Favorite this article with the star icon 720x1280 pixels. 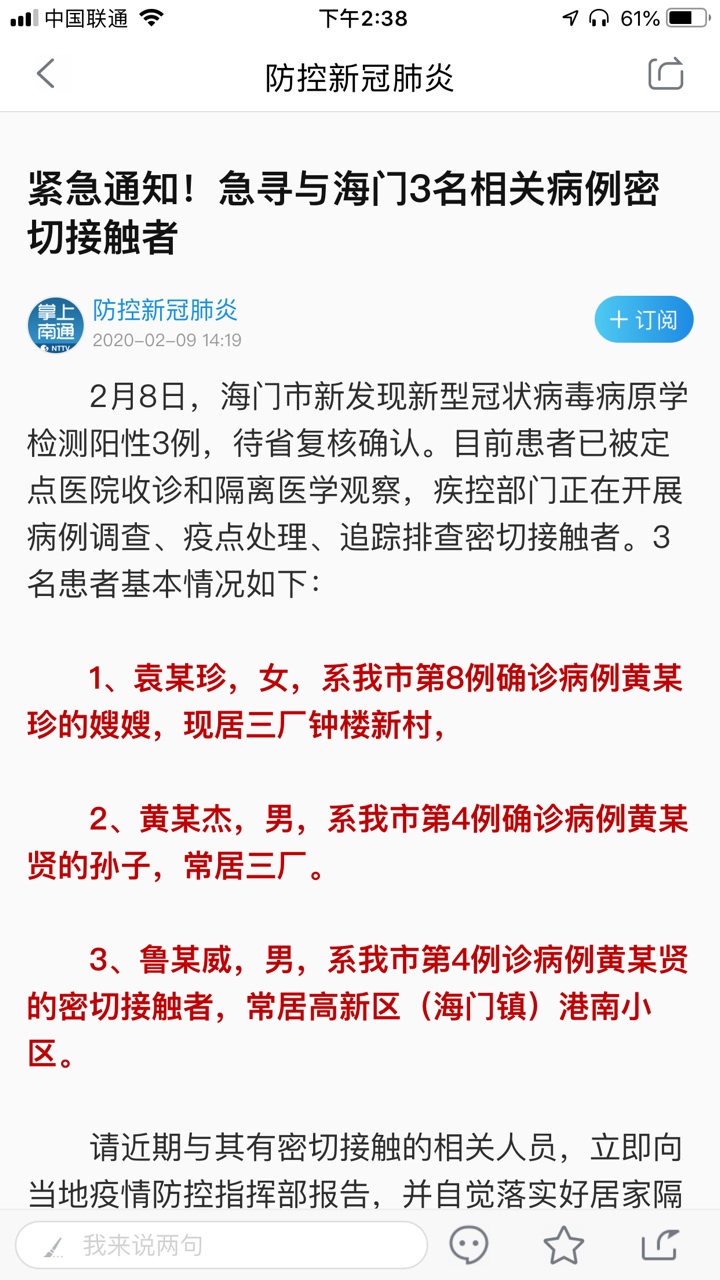(x=563, y=1245)
